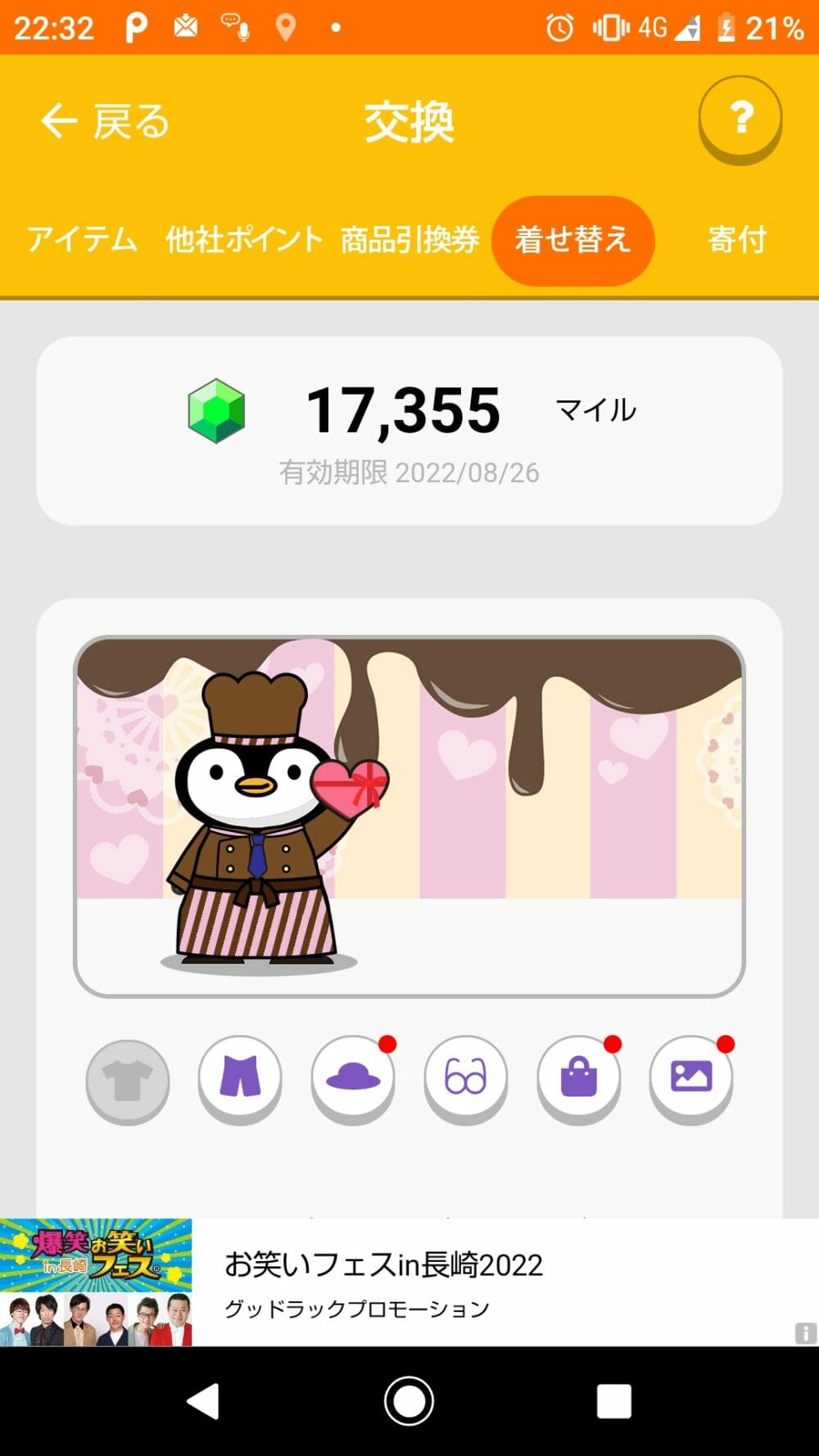The height and width of the screenshot is (1456, 819).
Task: Choose the purple pants category
Action: (240, 1078)
